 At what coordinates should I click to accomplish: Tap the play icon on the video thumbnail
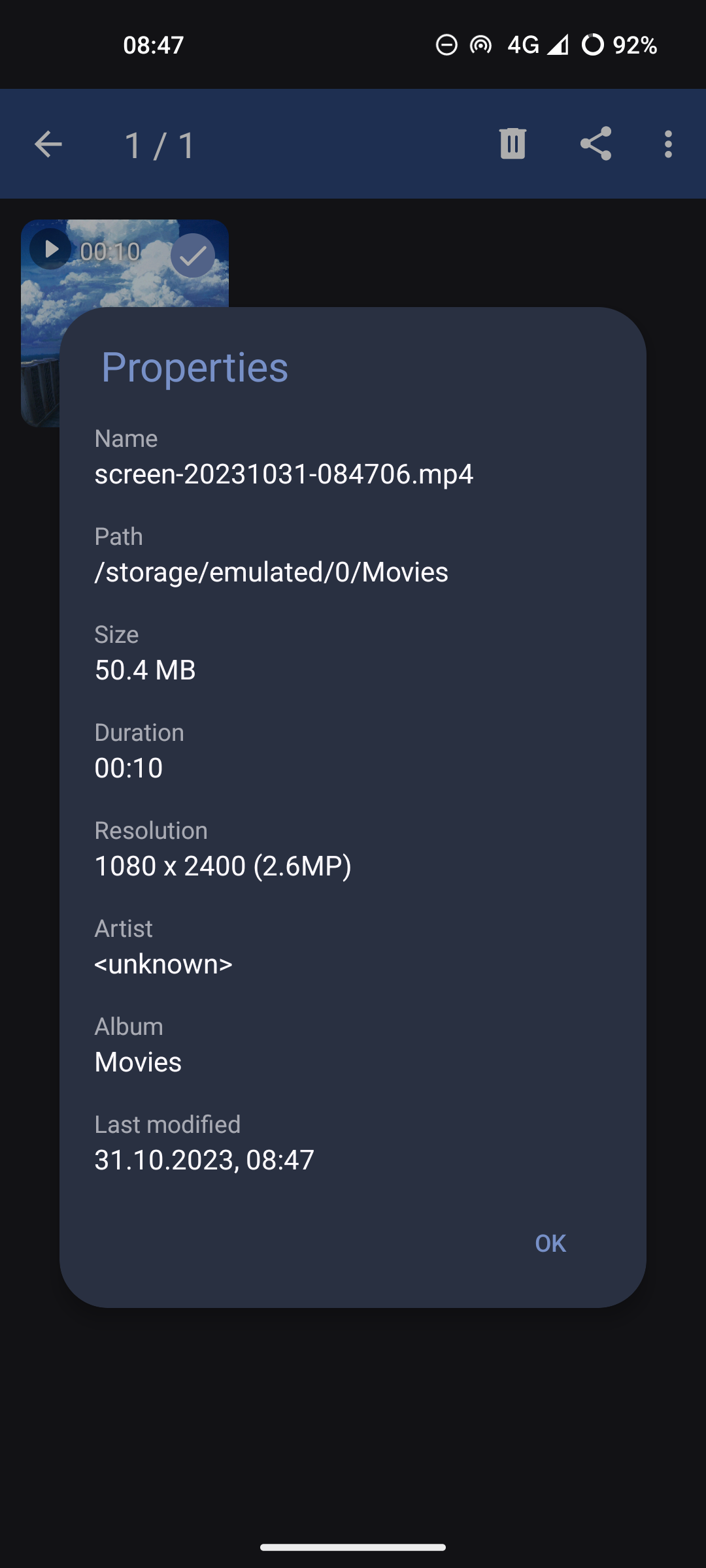[x=52, y=249]
